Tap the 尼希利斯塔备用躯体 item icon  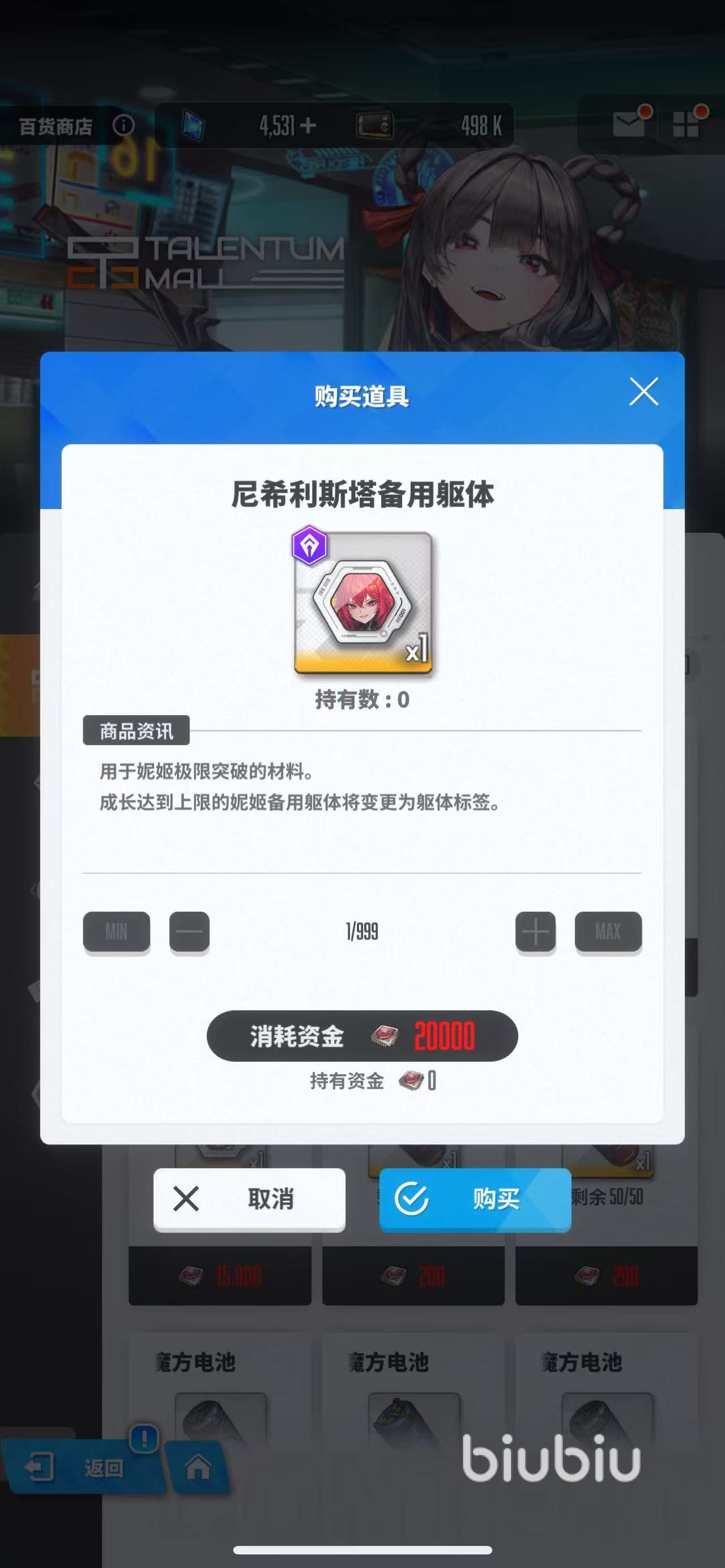363,602
